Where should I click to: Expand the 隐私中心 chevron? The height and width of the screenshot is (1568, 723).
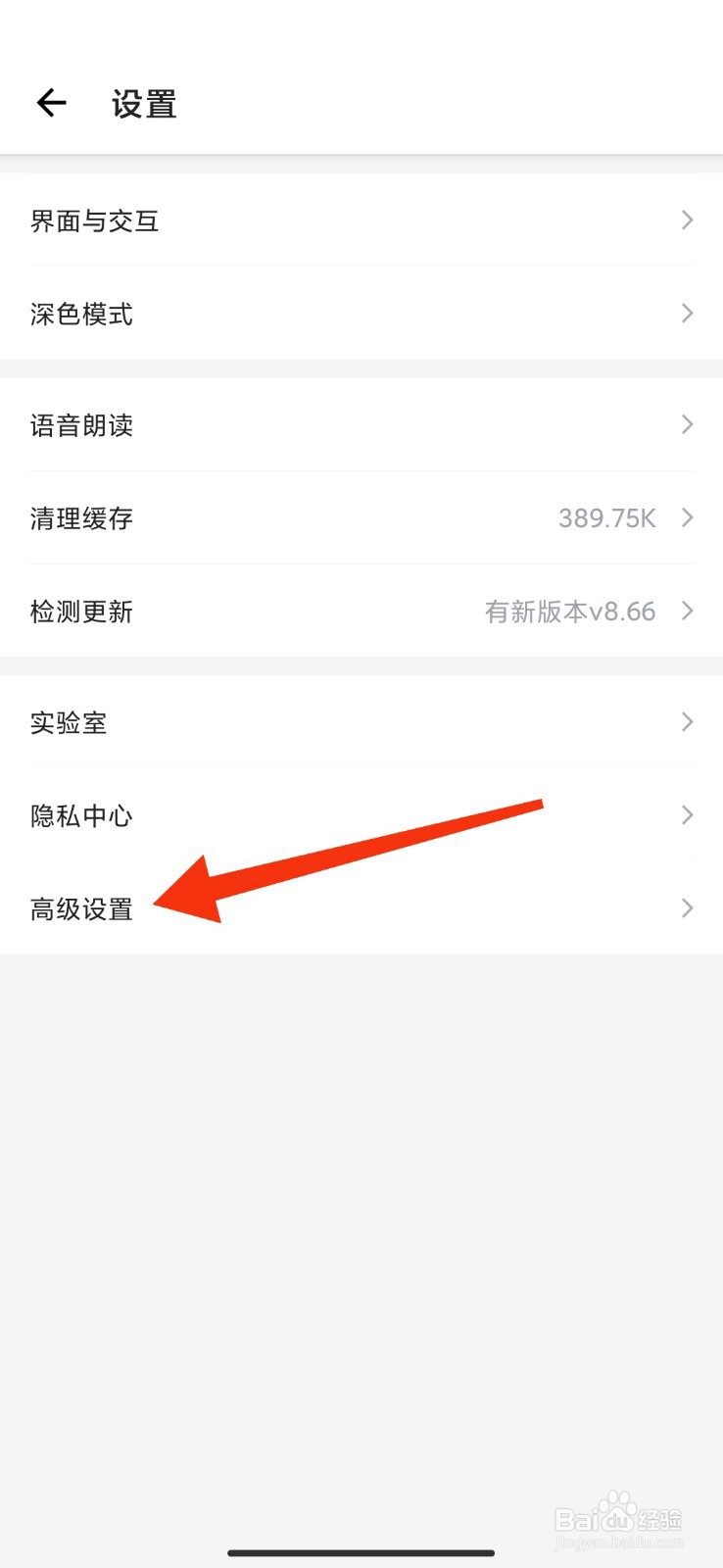click(x=687, y=814)
